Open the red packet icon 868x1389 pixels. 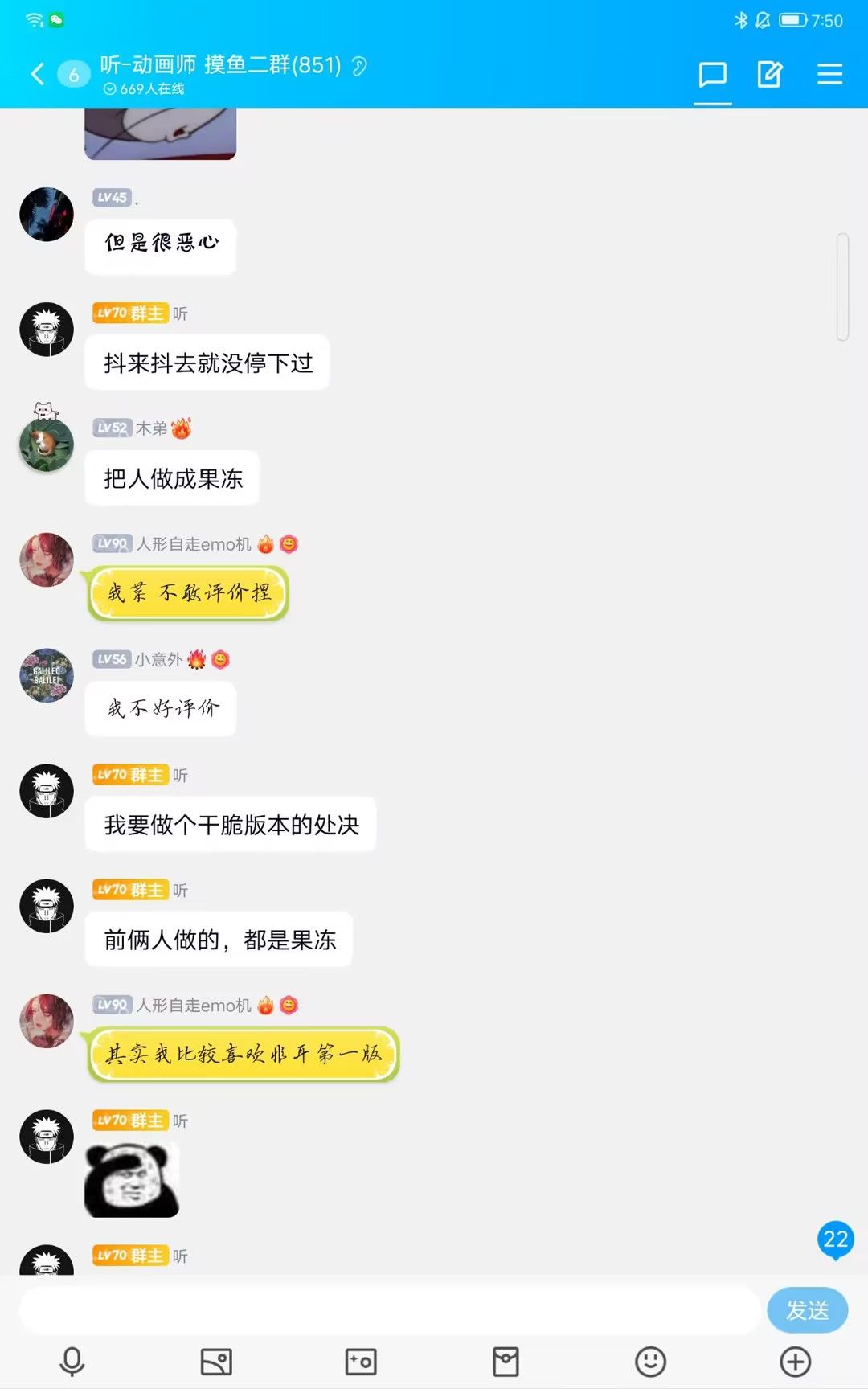pyautogui.click(x=506, y=1362)
